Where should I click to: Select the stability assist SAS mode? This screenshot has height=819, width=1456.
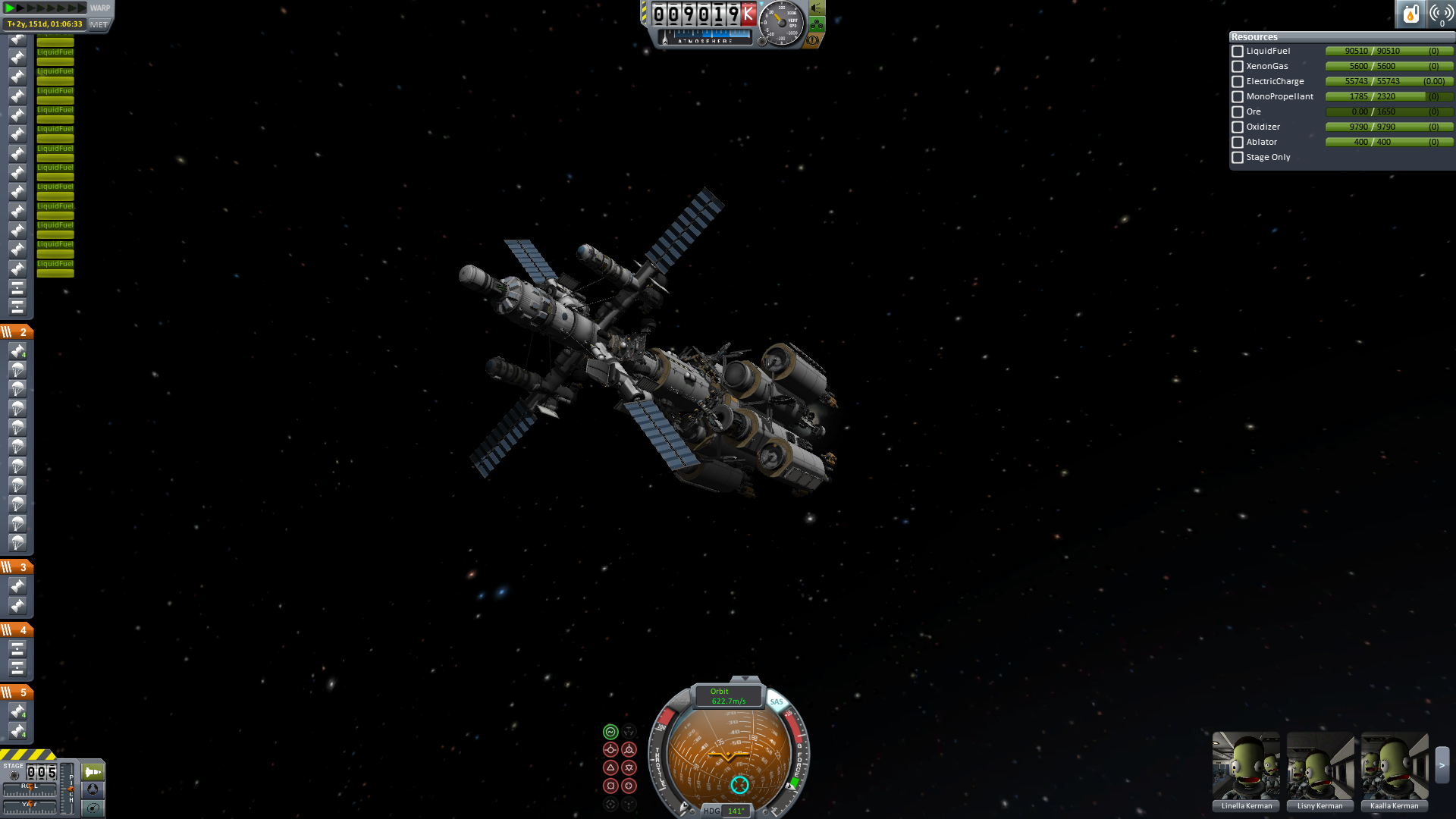(610, 732)
